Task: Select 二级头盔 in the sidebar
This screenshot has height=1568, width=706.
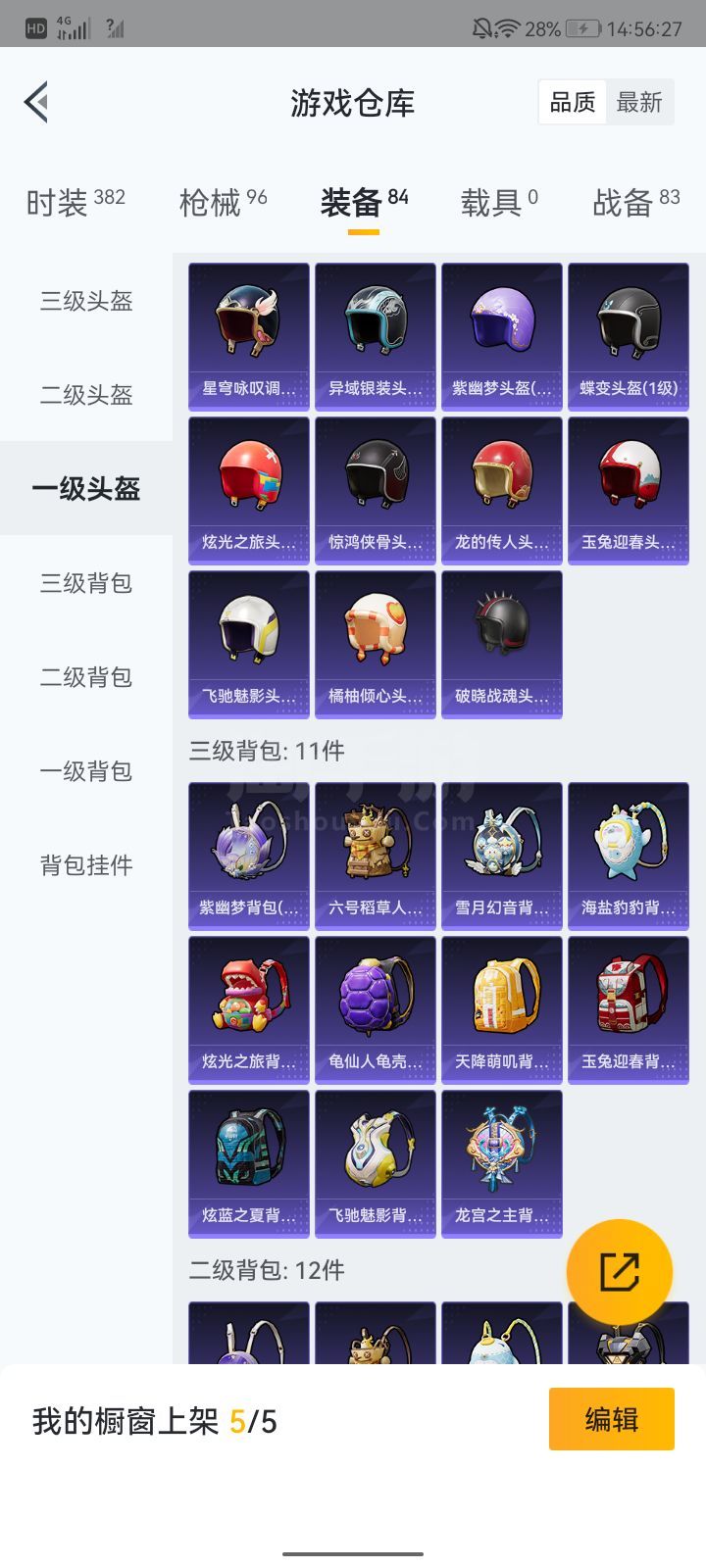Action: pyautogui.click(x=86, y=395)
